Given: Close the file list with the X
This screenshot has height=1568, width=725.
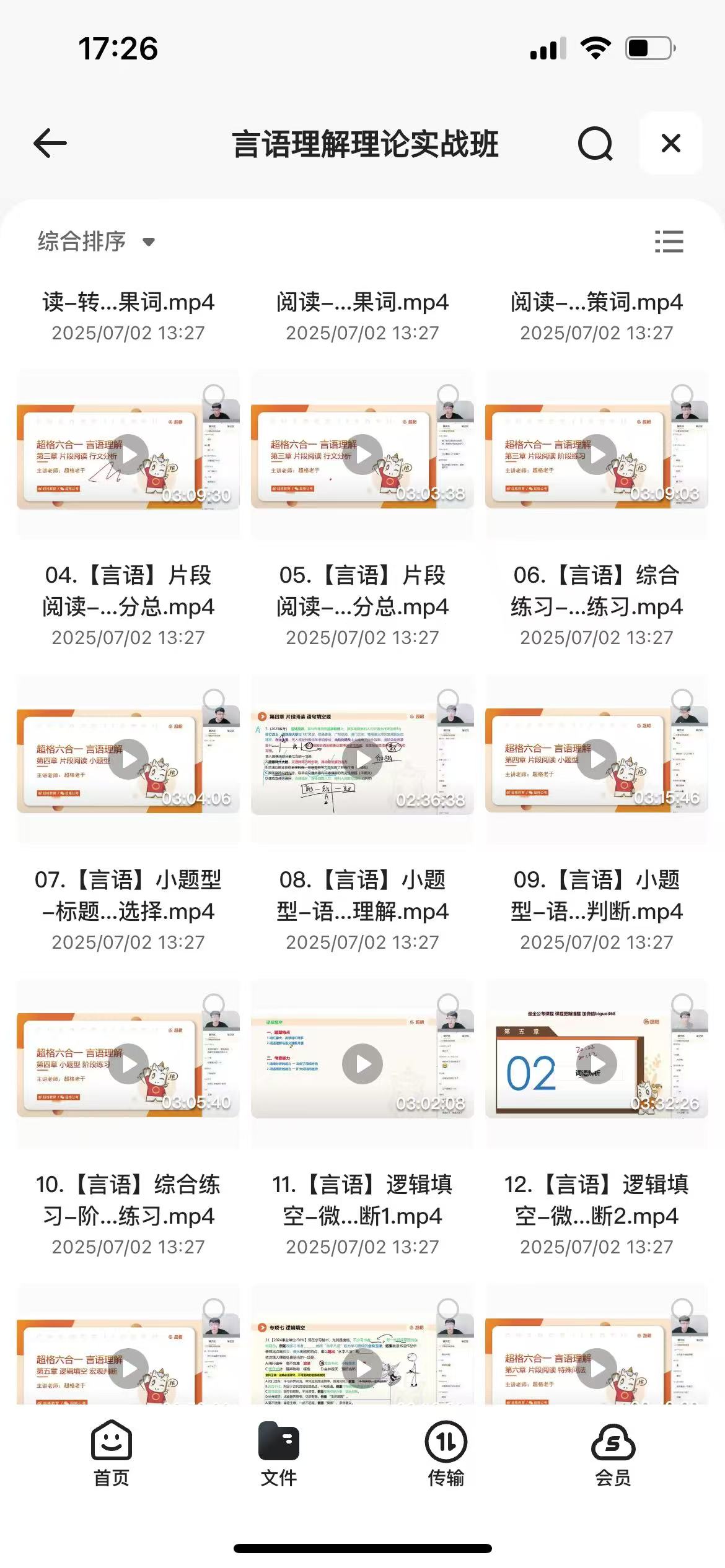Looking at the screenshot, I should (671, 144).
